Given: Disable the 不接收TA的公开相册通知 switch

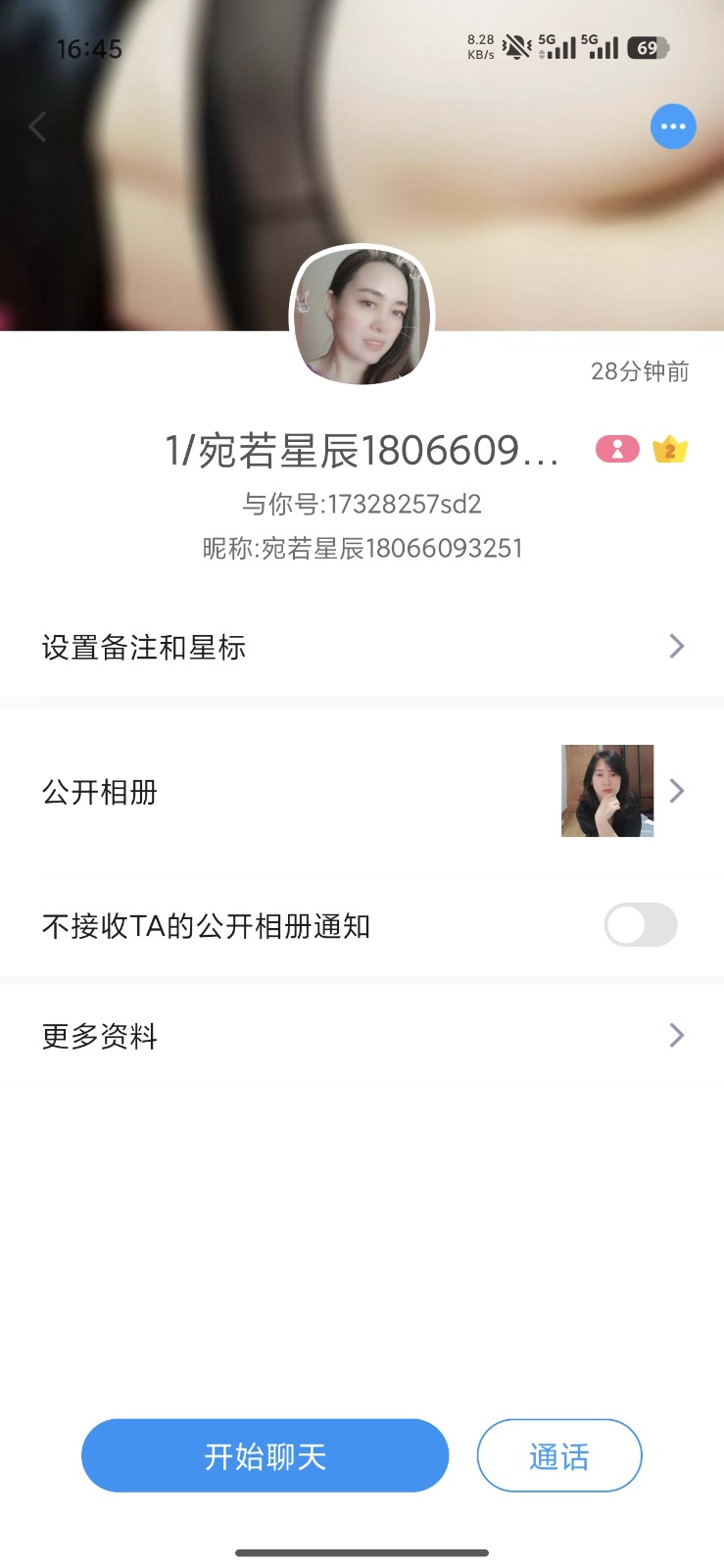Looking at the screenshot, I should coord(640,925).
